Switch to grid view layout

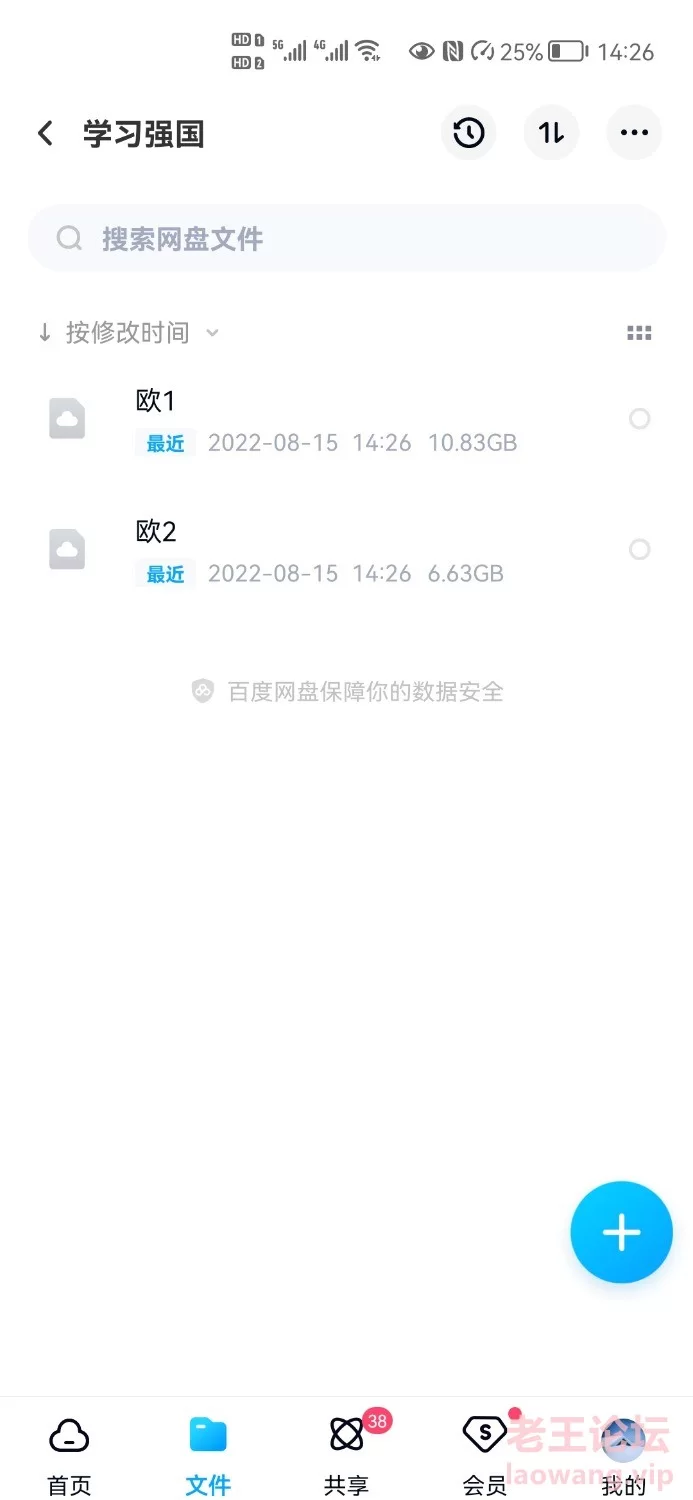(x=639, y=334)
